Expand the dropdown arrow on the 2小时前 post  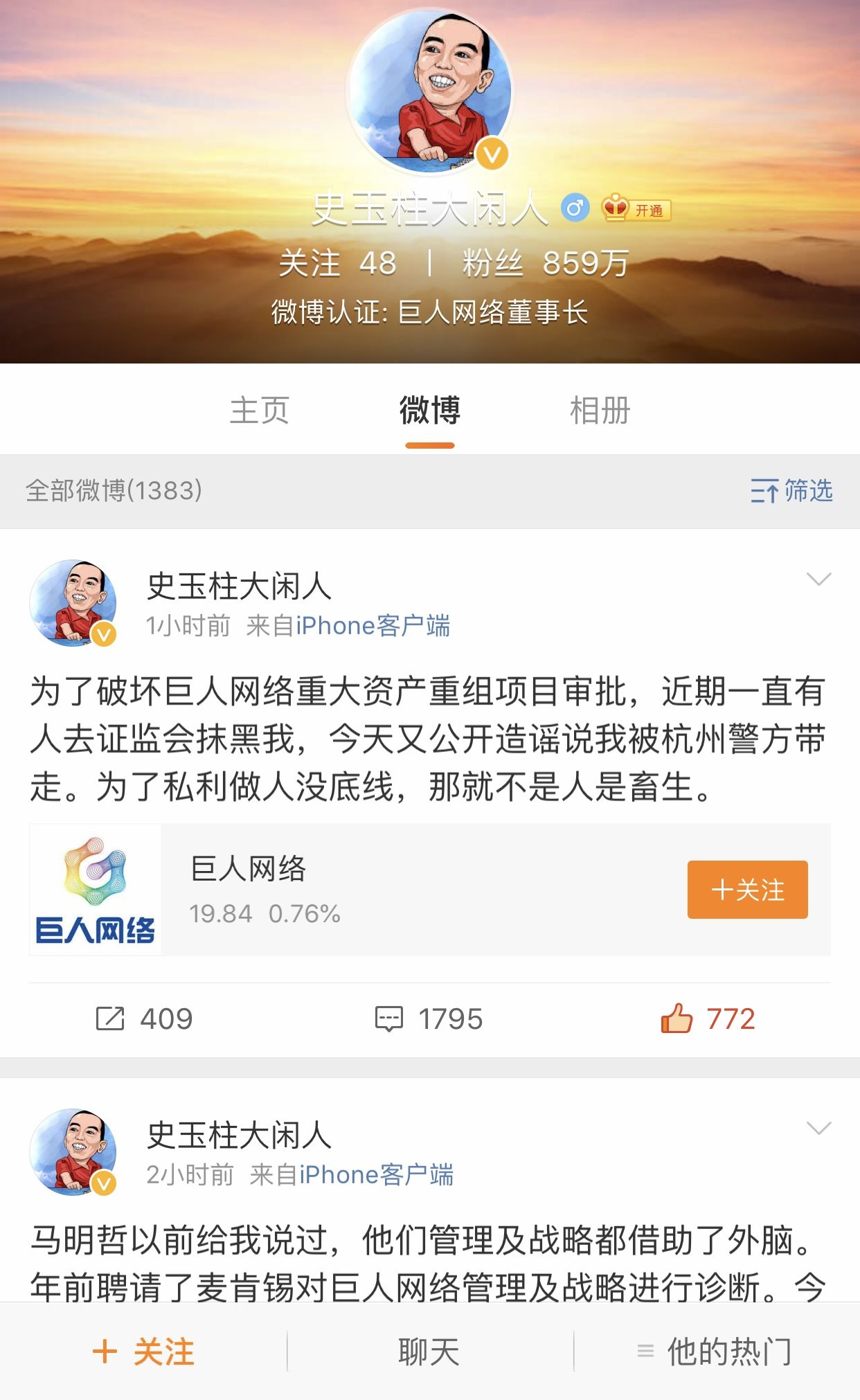tap(818, 1129)
